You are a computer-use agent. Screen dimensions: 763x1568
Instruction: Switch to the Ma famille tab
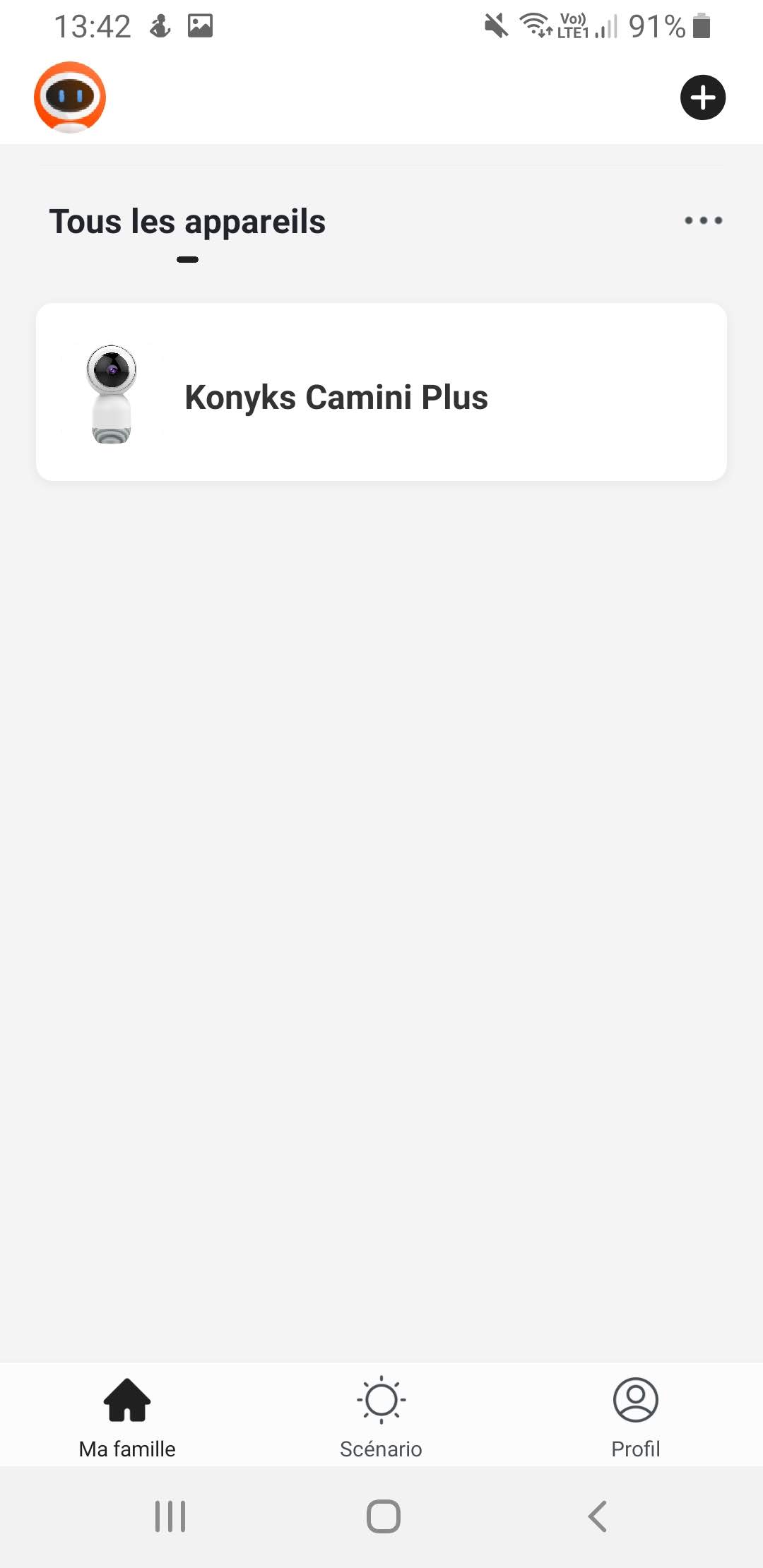click(127, 1416)
